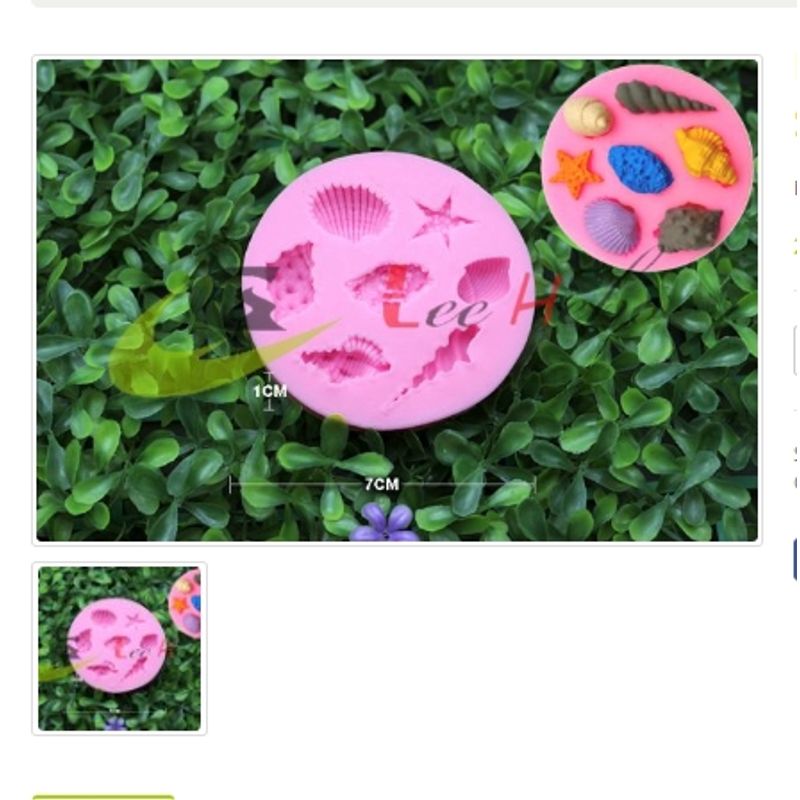Open the large seashell mold product image

click(397, 300)
